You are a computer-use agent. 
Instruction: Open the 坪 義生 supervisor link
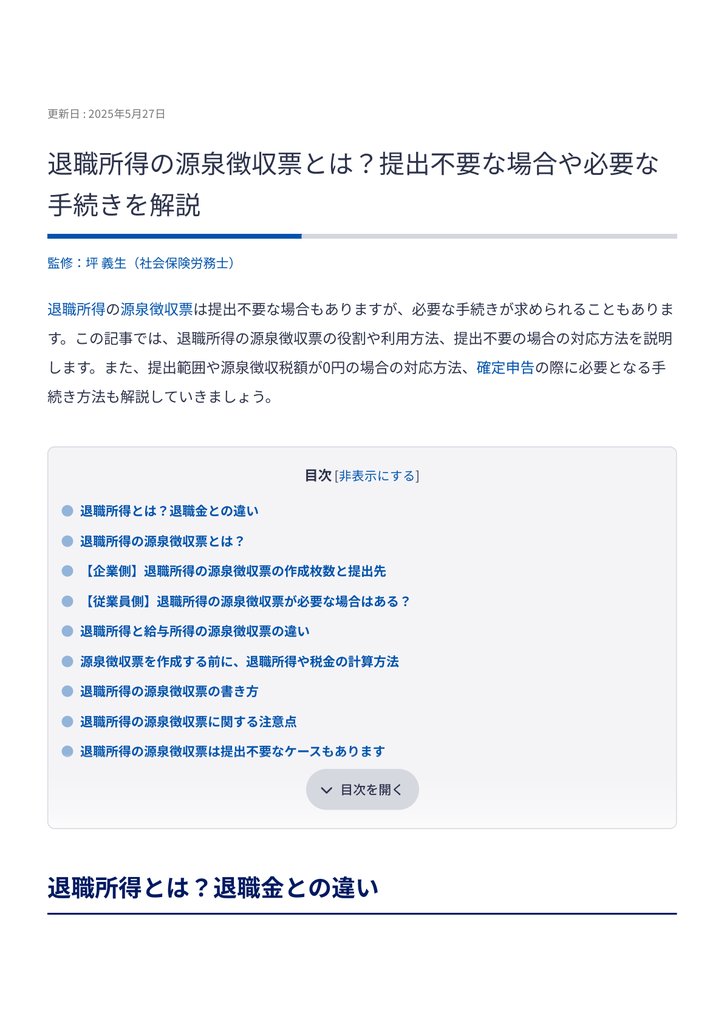[x=107, y=263]
